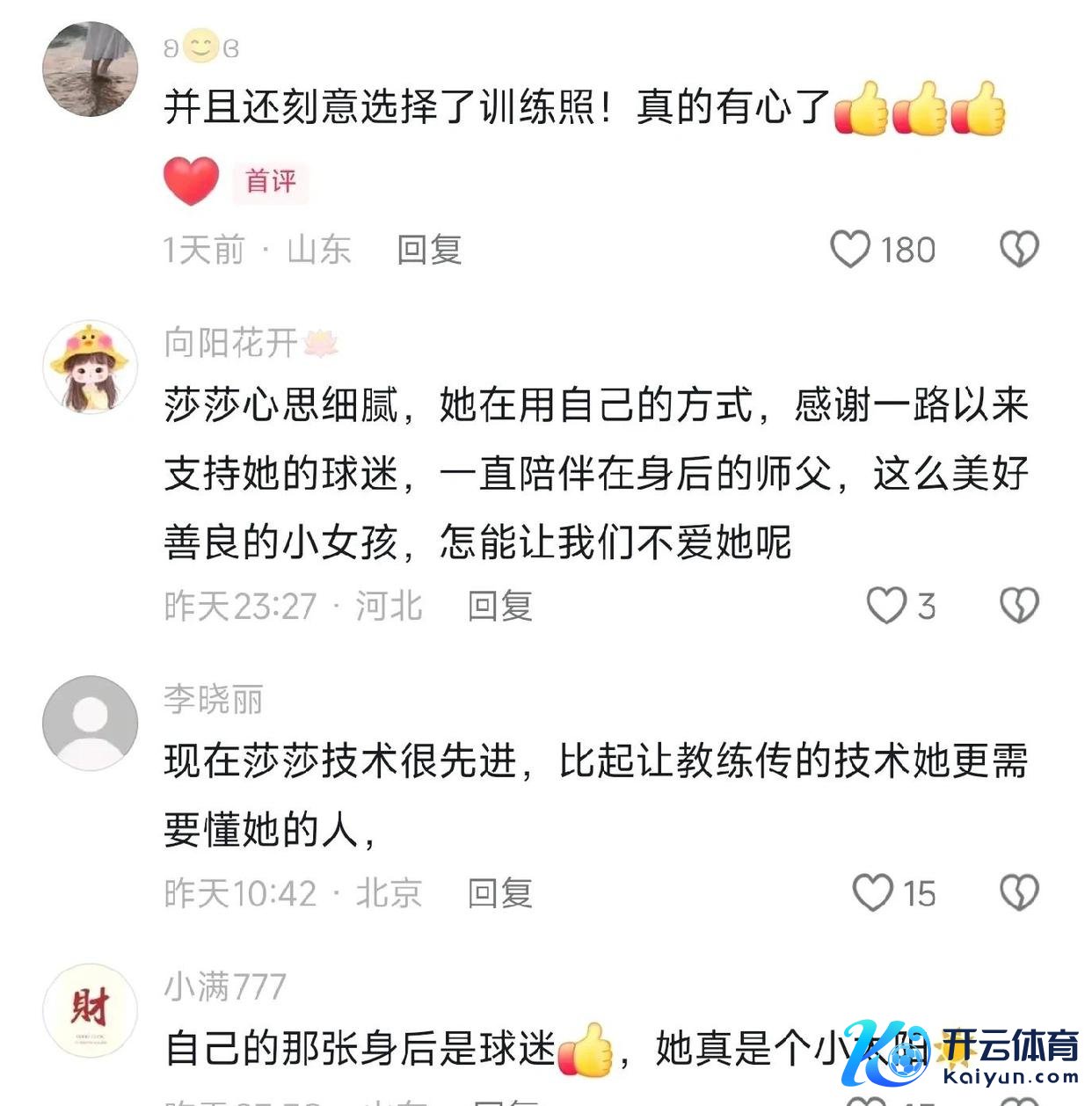Reply to the comment about 训练照
The width and height of the screenshot is (1092, 1106).
(429, 250)
